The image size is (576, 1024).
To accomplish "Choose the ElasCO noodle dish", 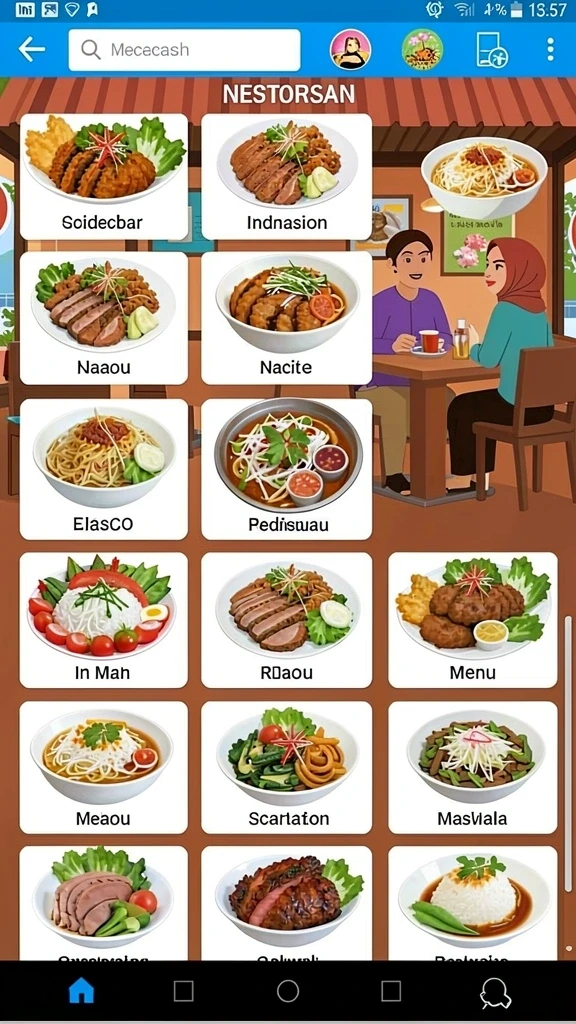I will 104,469.
